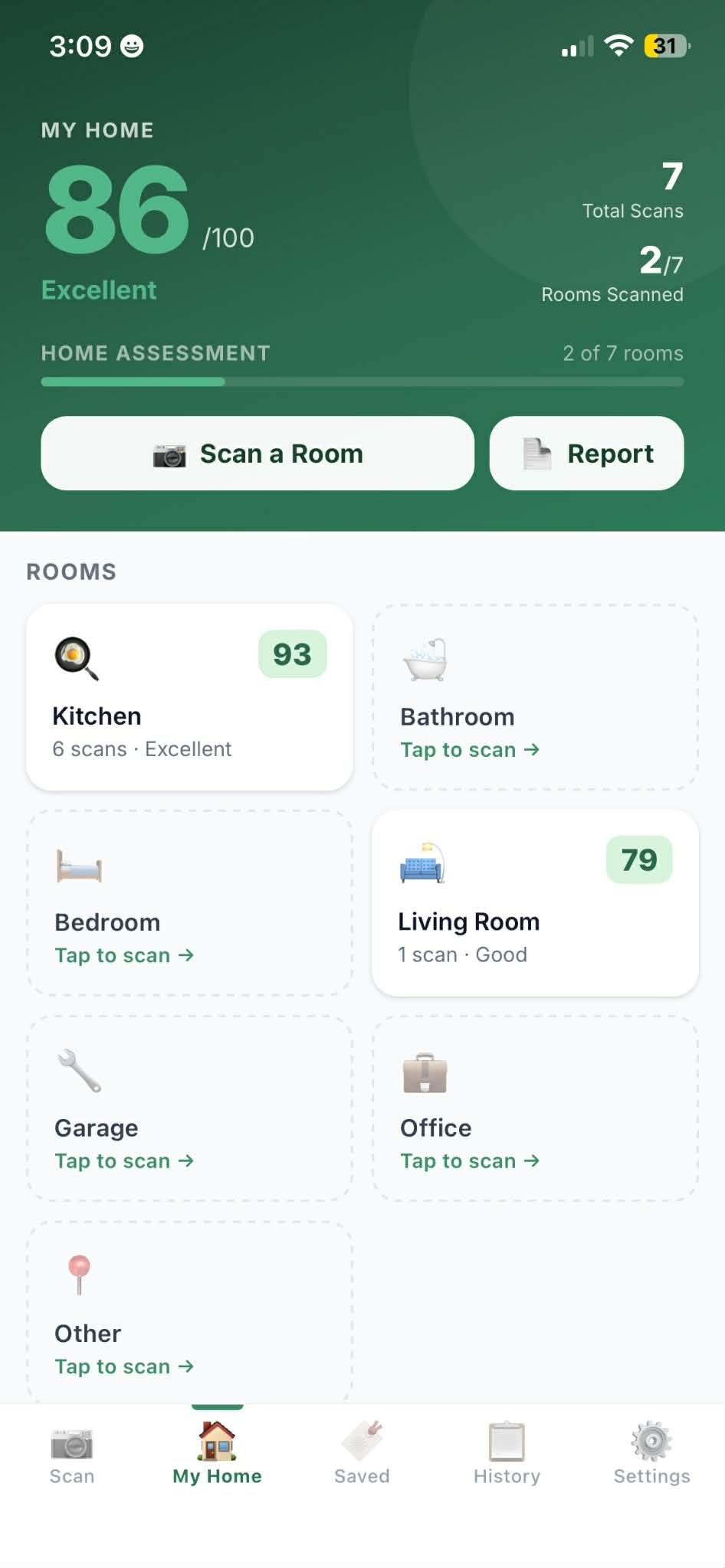Tap the Scan a Room button
Viewport: 725px width, 1568px height.
258,453
